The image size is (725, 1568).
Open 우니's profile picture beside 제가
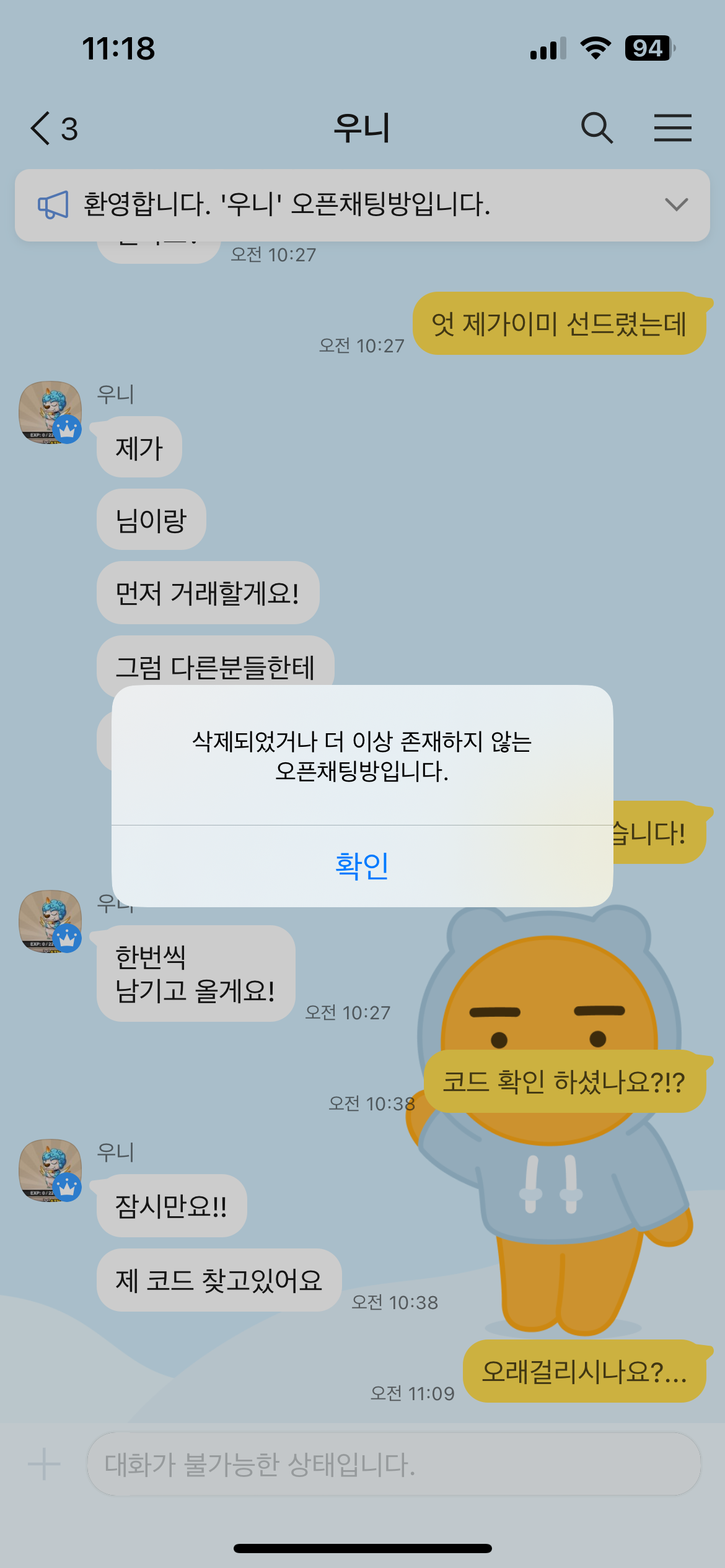(50, 412)
